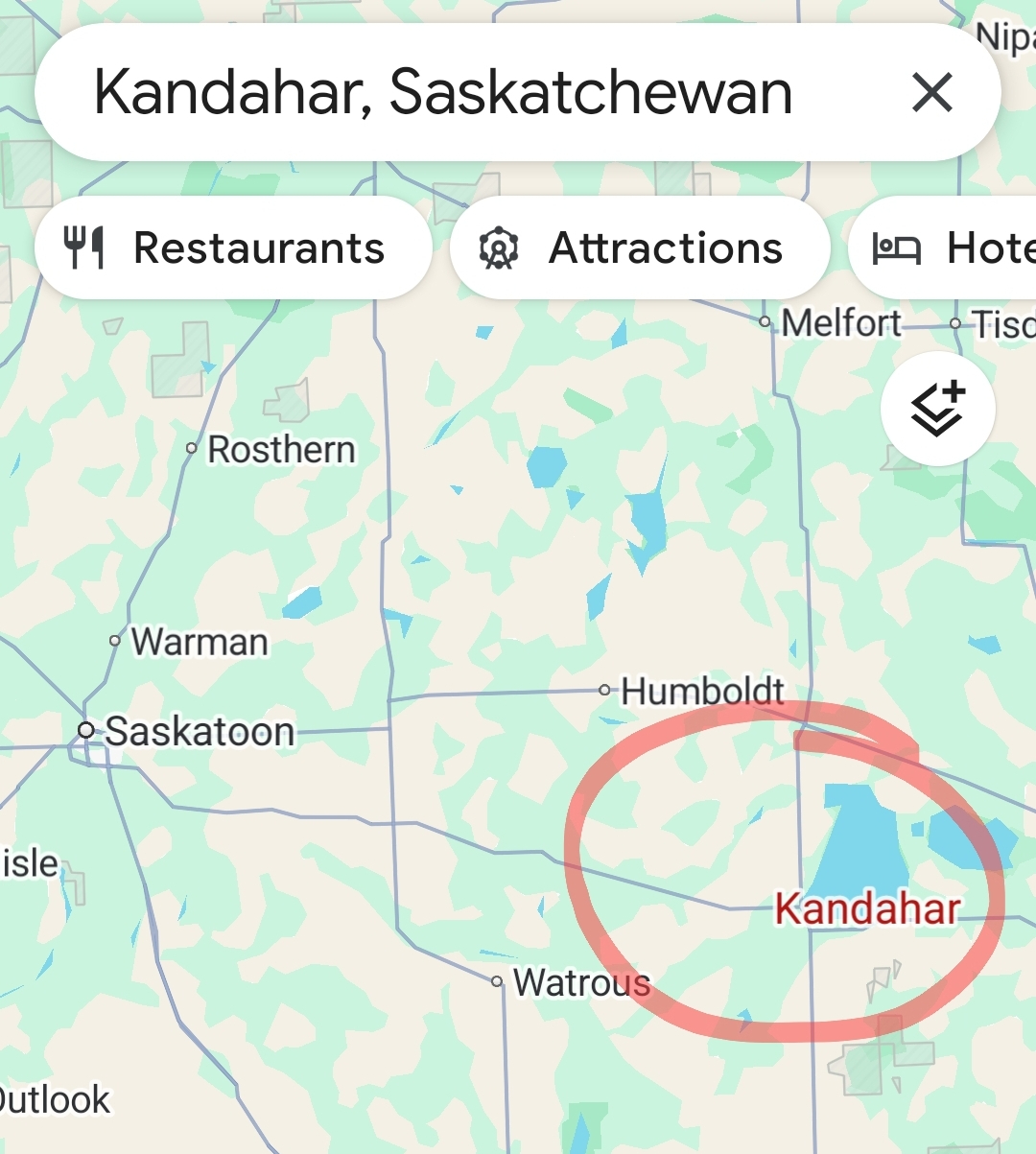Select the Restaurants chip
1036x1154 pixels.
click(233, 248)
